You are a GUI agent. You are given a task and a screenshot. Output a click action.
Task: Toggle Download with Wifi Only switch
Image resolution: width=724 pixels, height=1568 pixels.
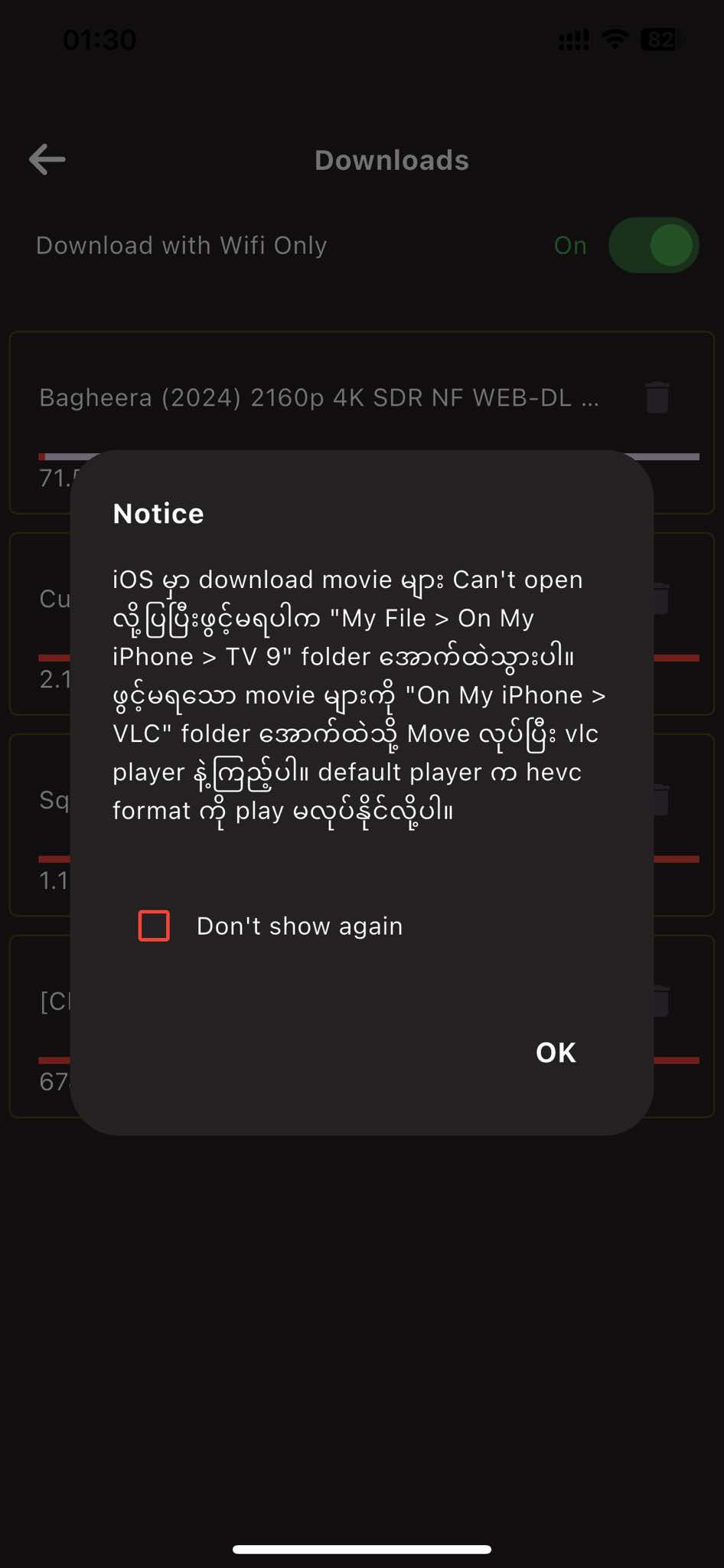[x=653, y=246]
